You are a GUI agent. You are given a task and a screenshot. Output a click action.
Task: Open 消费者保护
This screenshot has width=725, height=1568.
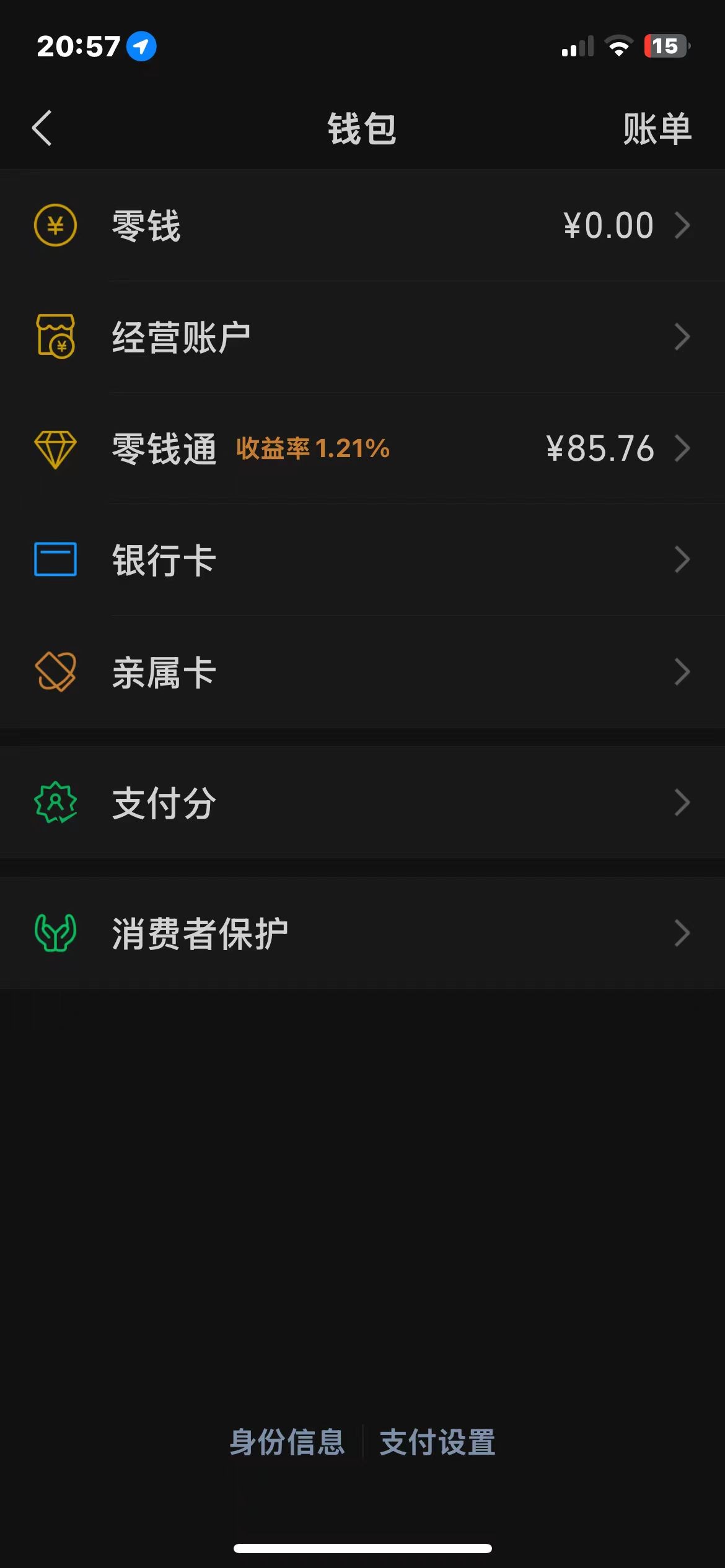point(362,933)
